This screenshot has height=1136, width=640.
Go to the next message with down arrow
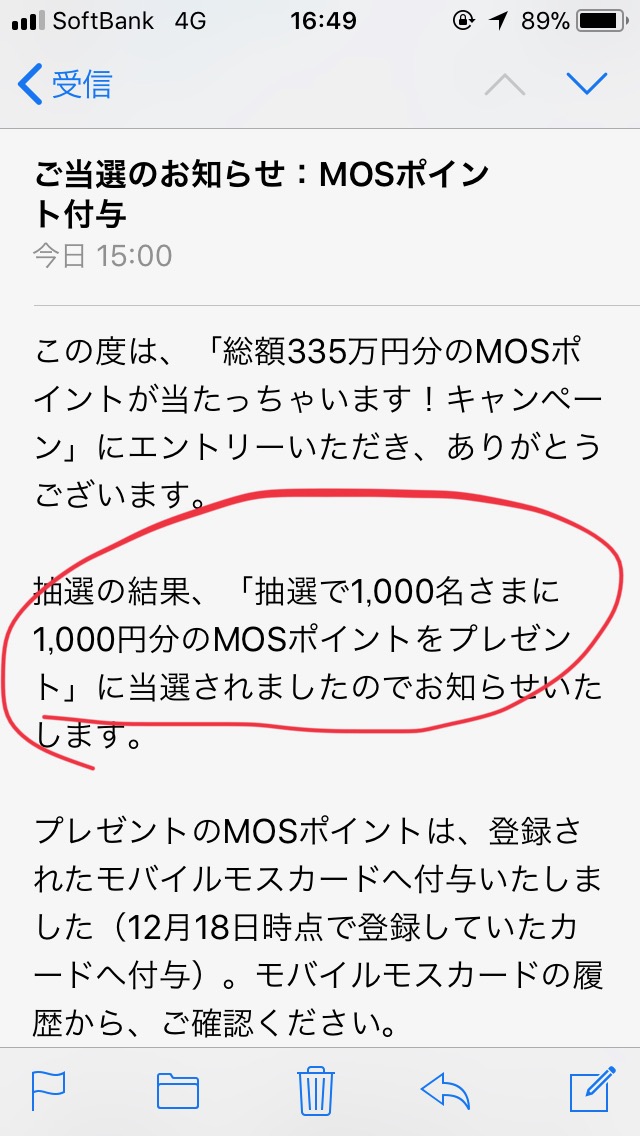click(587, 84)
